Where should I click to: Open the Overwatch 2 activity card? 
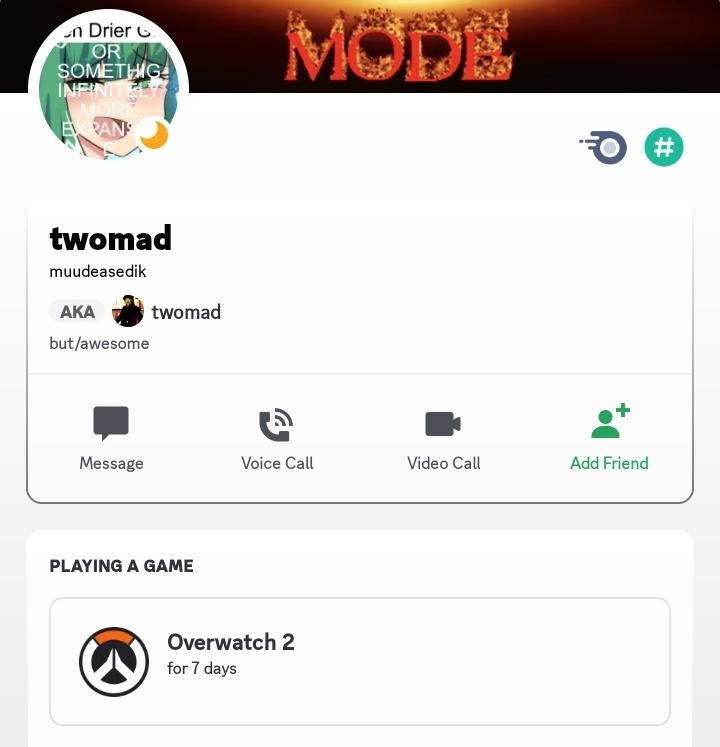tap(359, 660)
